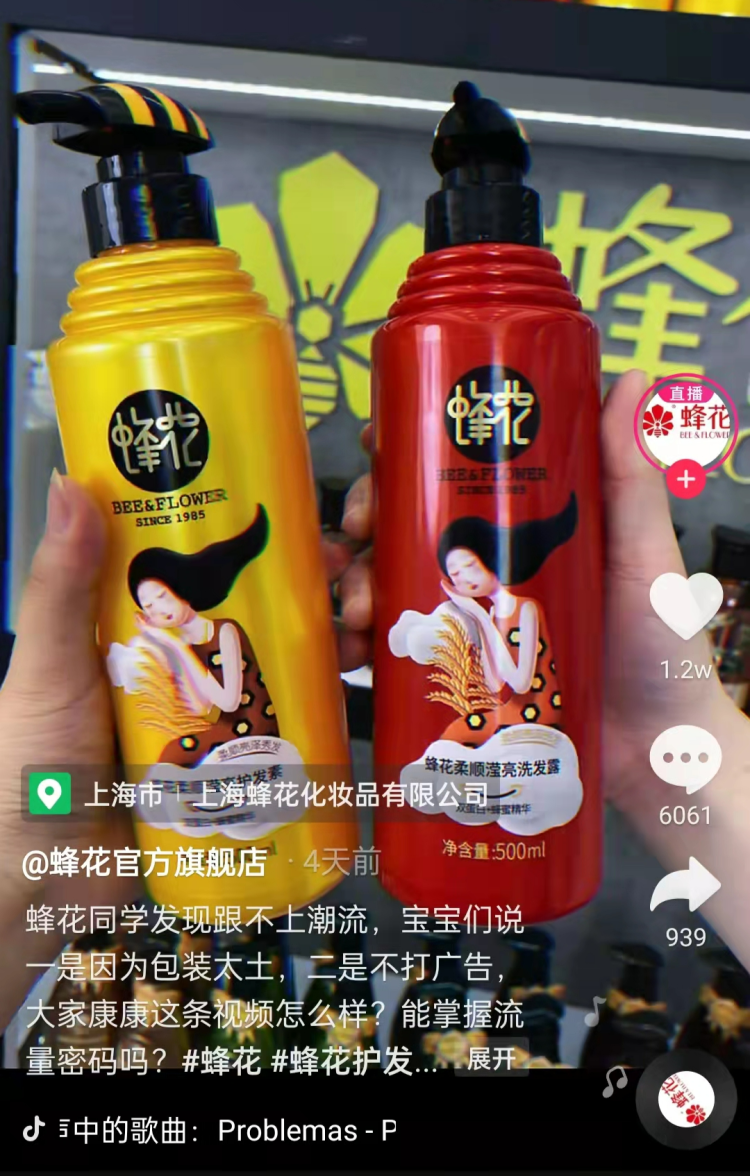Open the 蜂花 live stream avatar

pyautogui.click(x=686, y=424)
